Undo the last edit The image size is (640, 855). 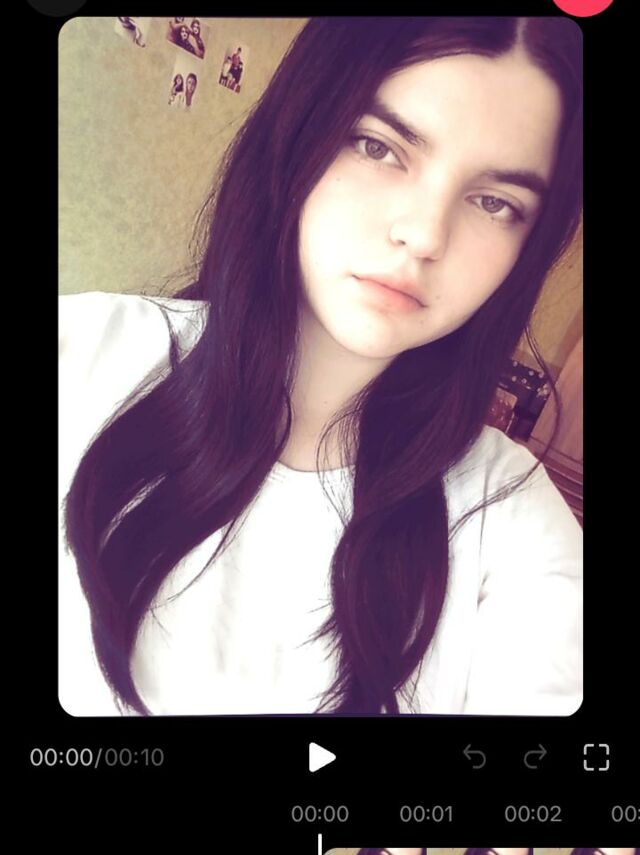click(x=475, y=757)
